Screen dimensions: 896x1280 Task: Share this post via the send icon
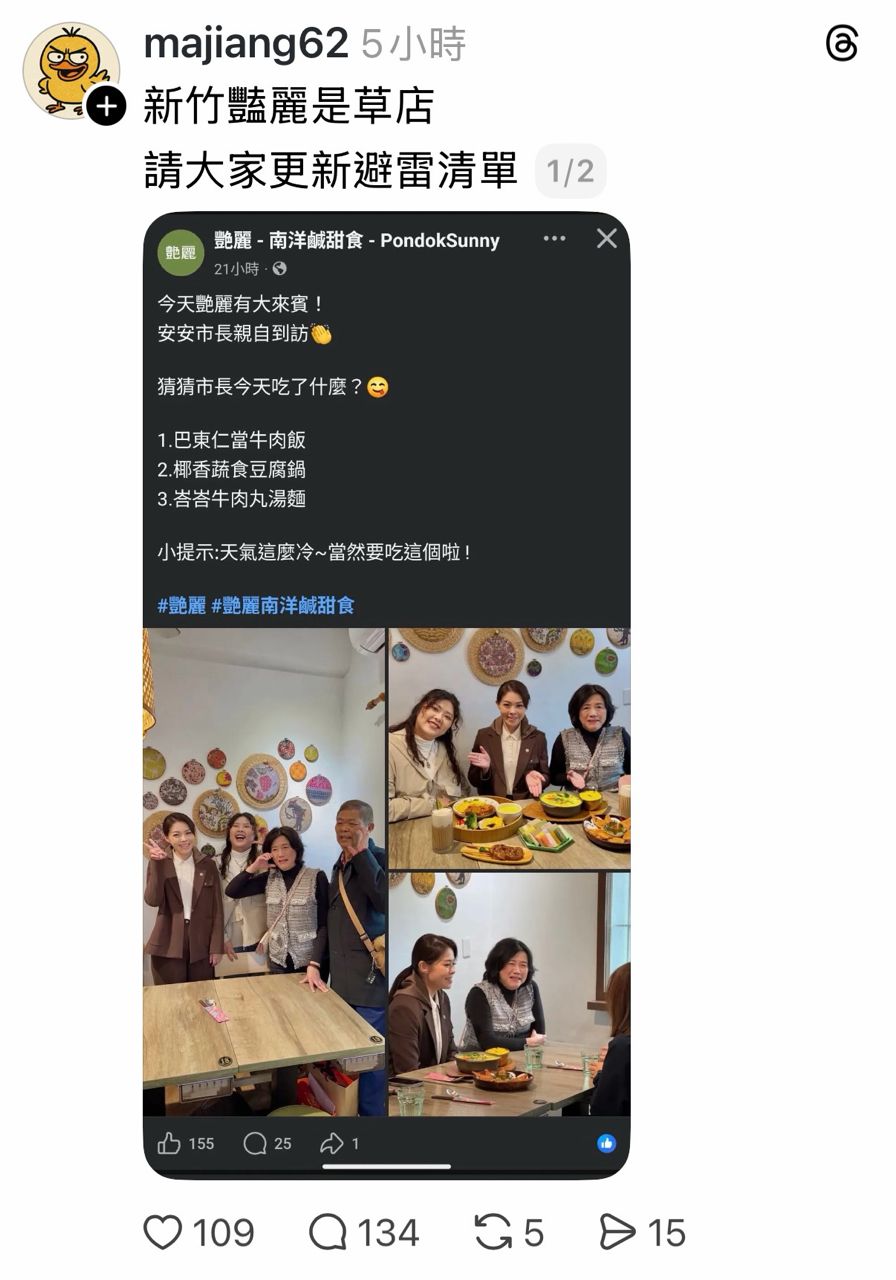pos(617,1232)
